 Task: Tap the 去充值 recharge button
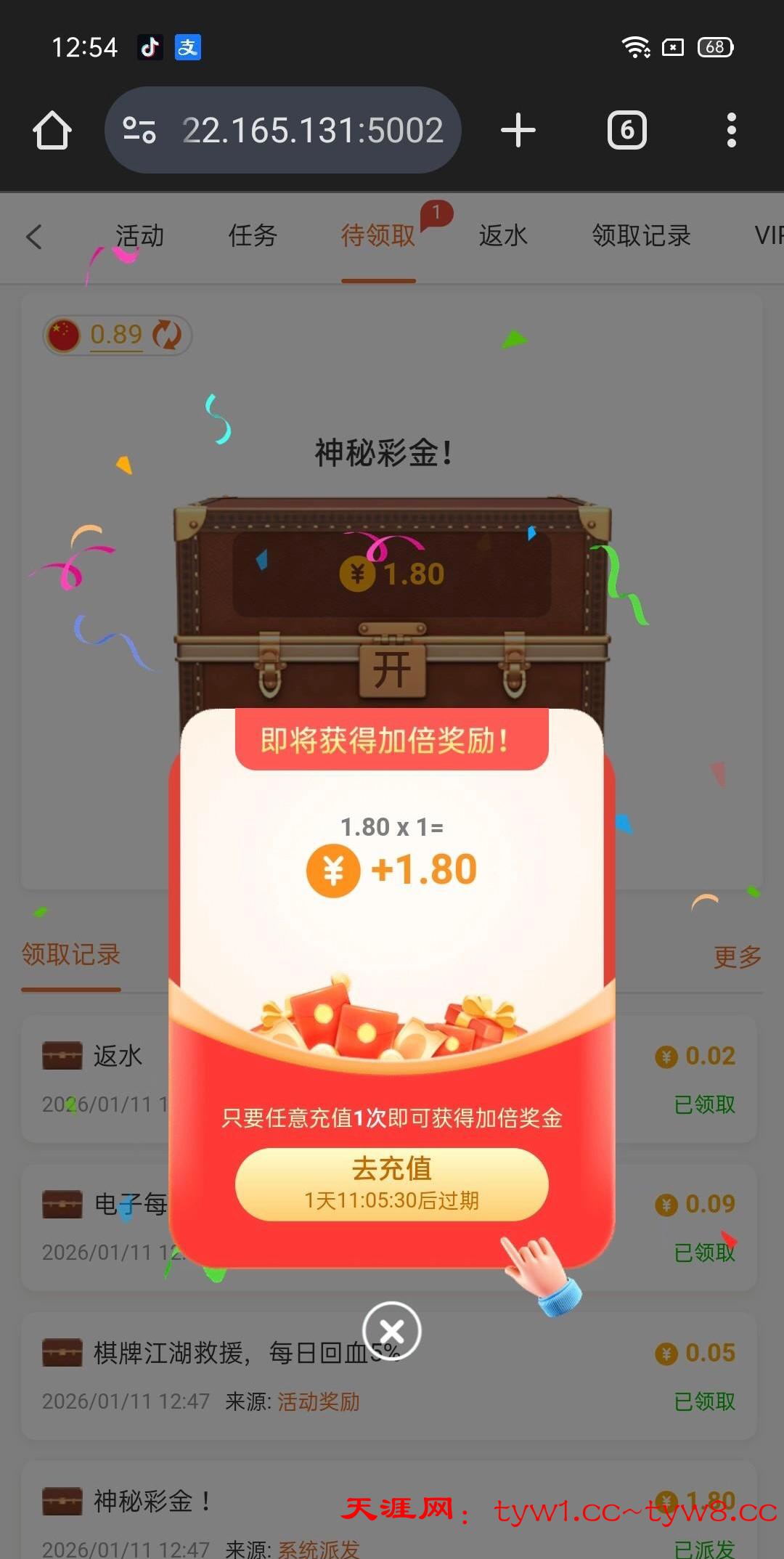click(391, 1184)
